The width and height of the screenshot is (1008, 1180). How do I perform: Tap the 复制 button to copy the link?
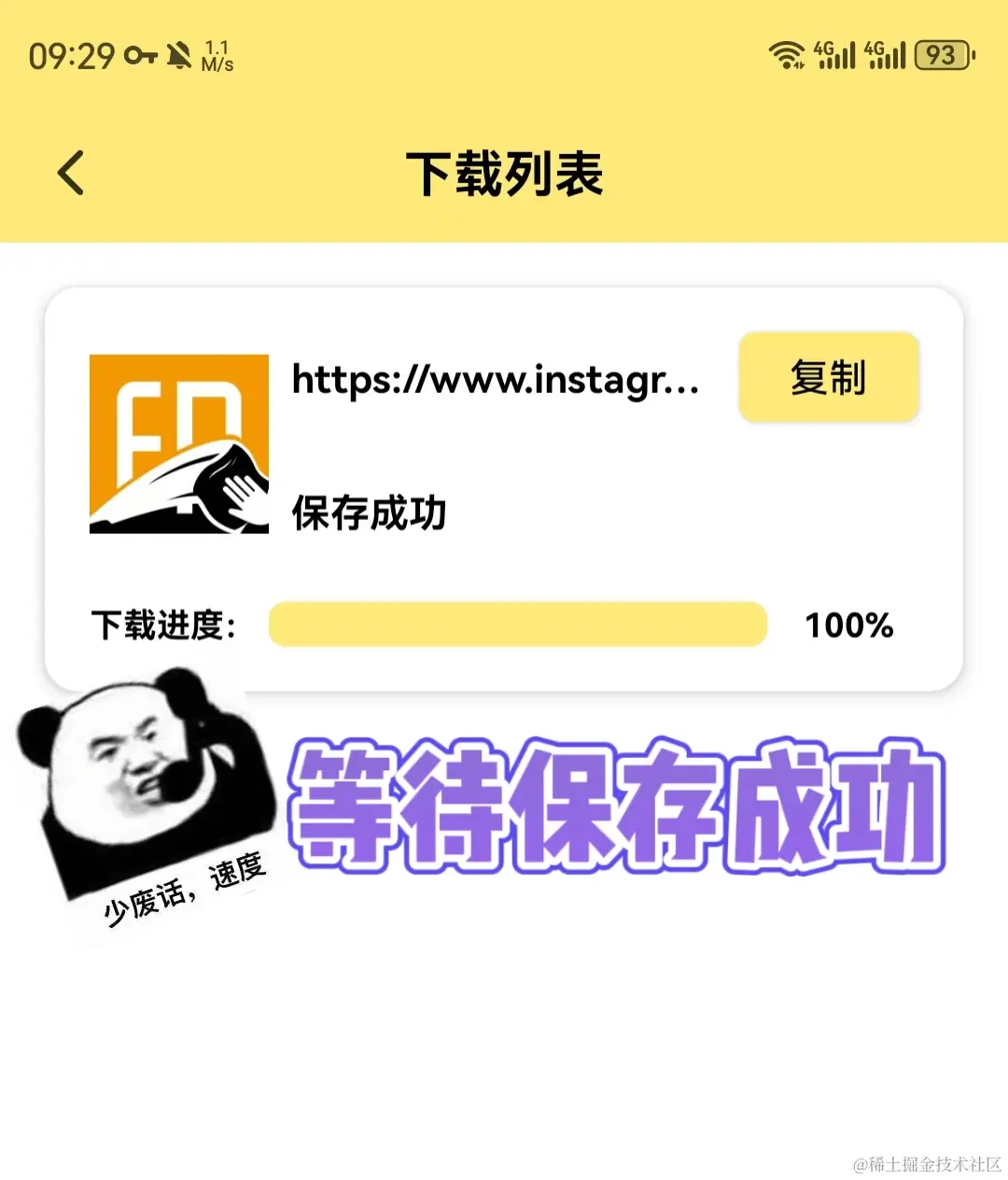coord(828,378)
